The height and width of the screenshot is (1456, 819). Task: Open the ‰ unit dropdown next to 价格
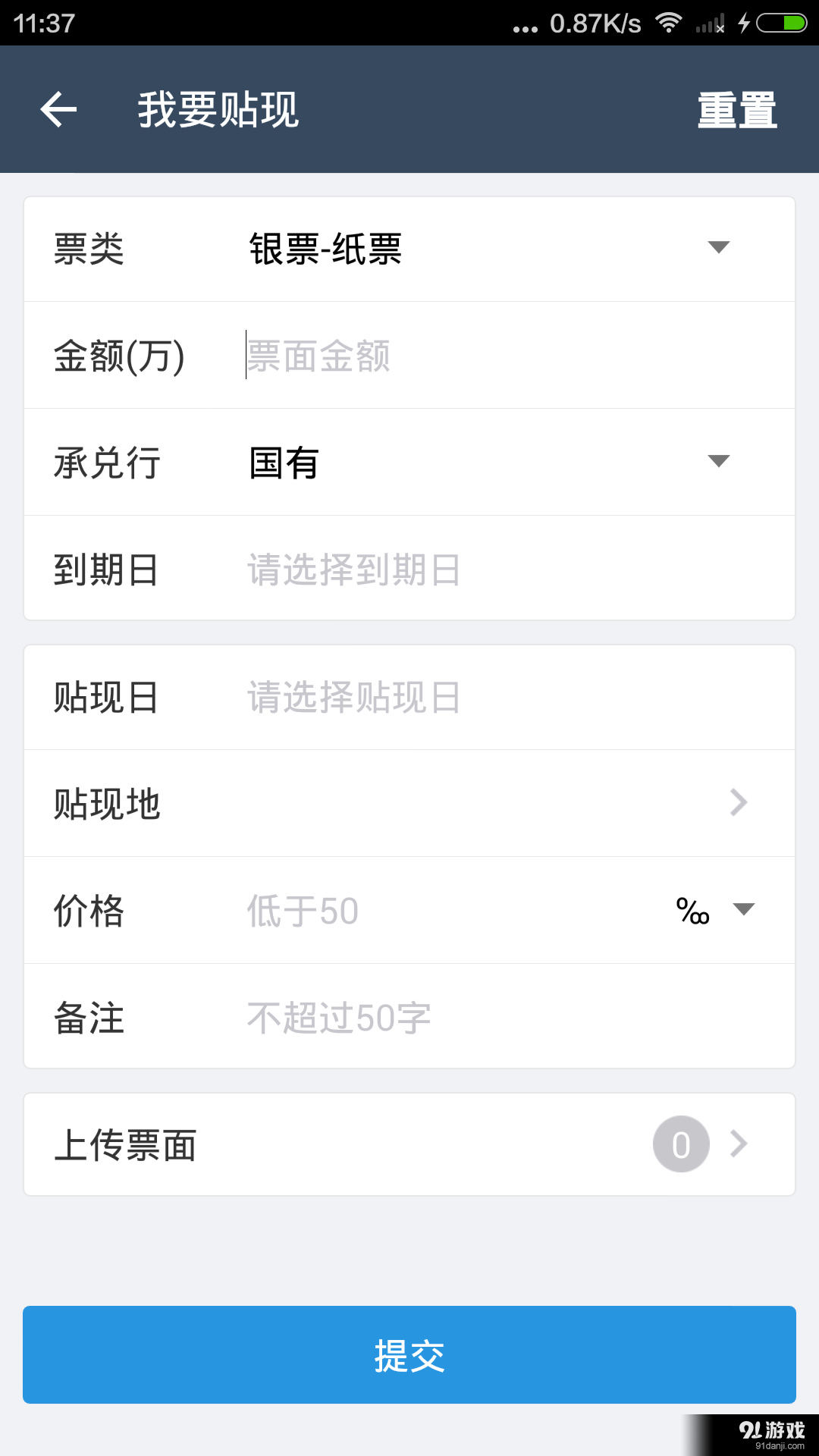click(744, 910)
